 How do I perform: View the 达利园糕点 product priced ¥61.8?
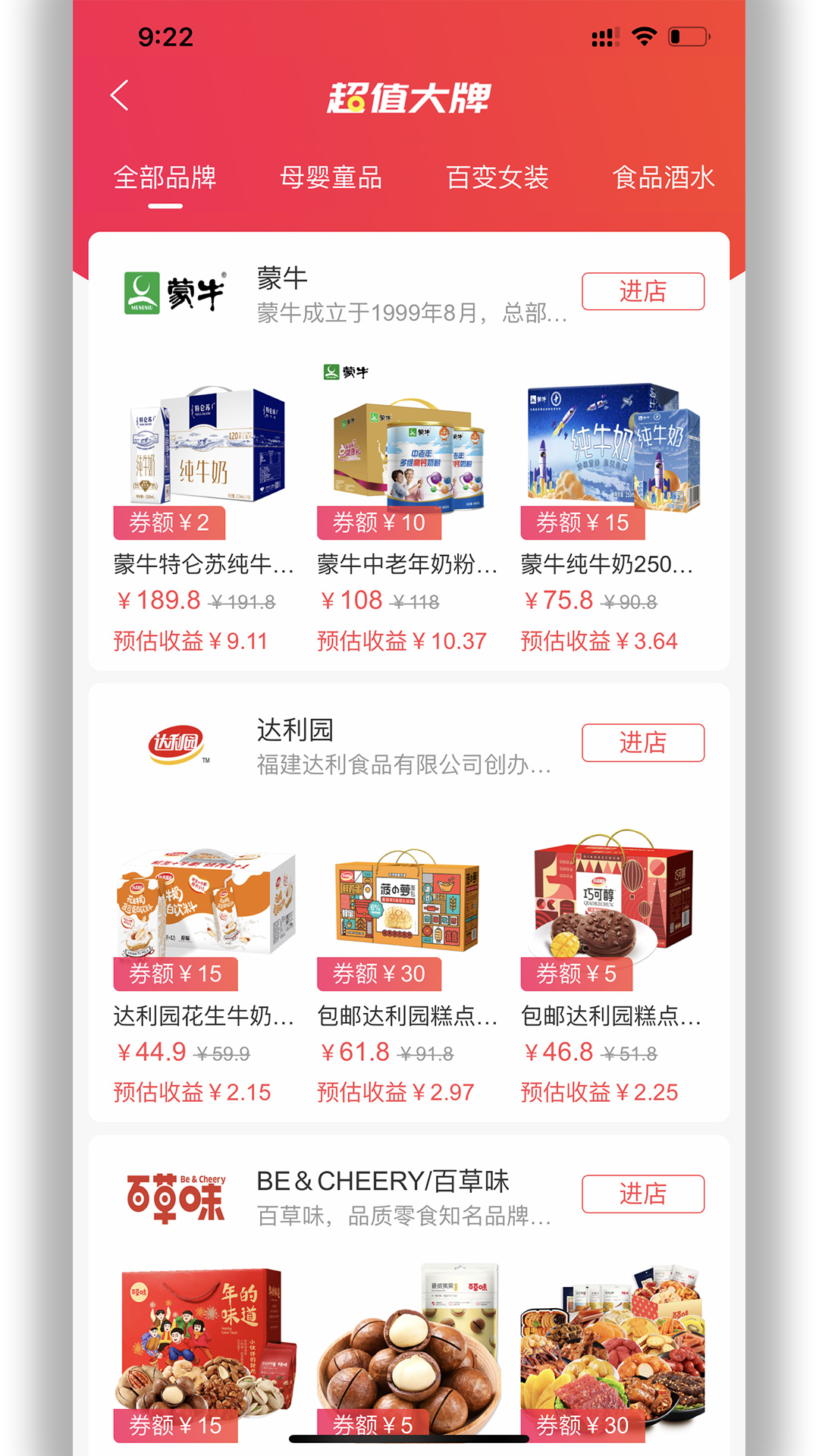point(409,959)
